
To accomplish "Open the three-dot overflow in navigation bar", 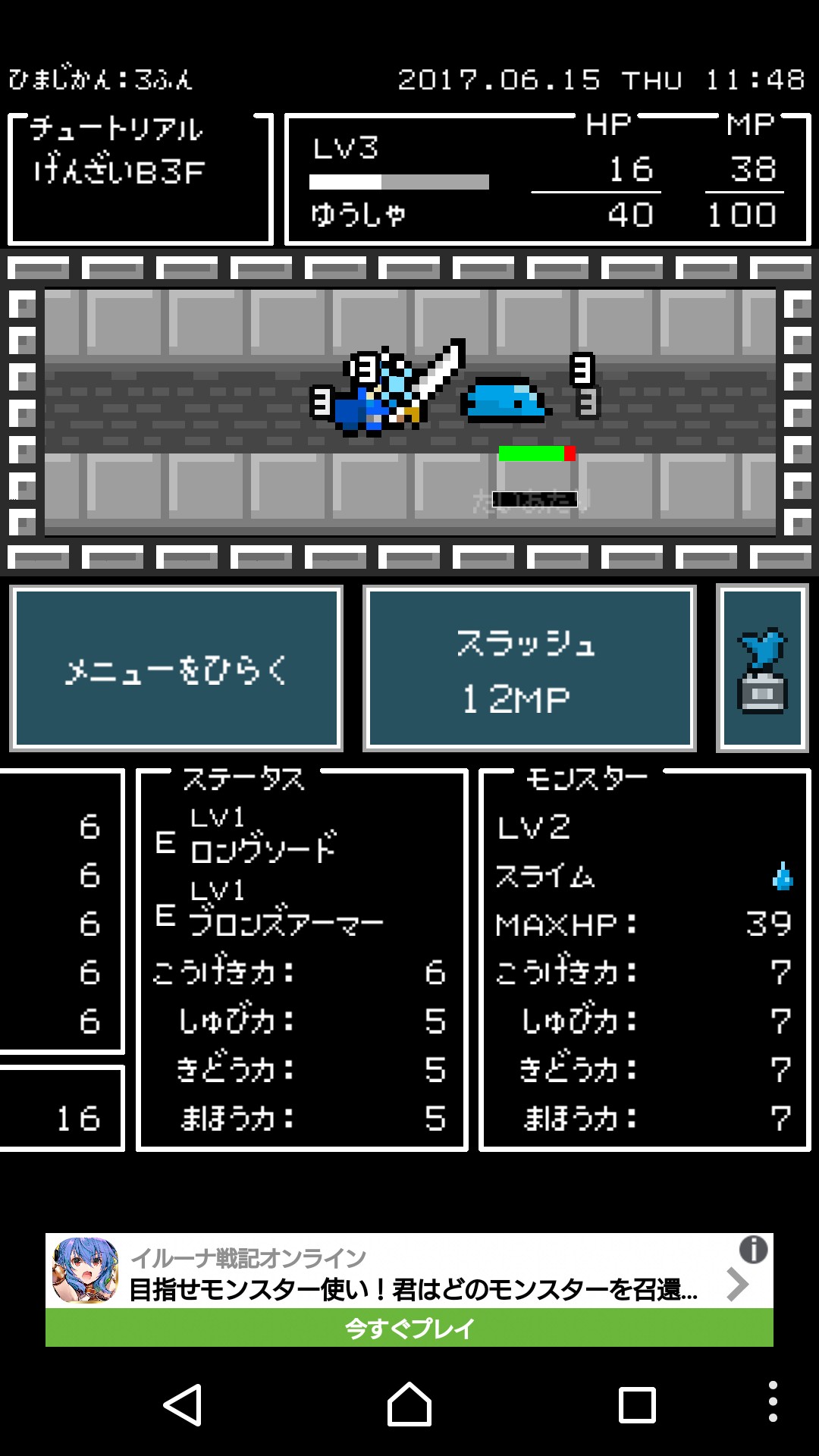I will point(772,1401).
